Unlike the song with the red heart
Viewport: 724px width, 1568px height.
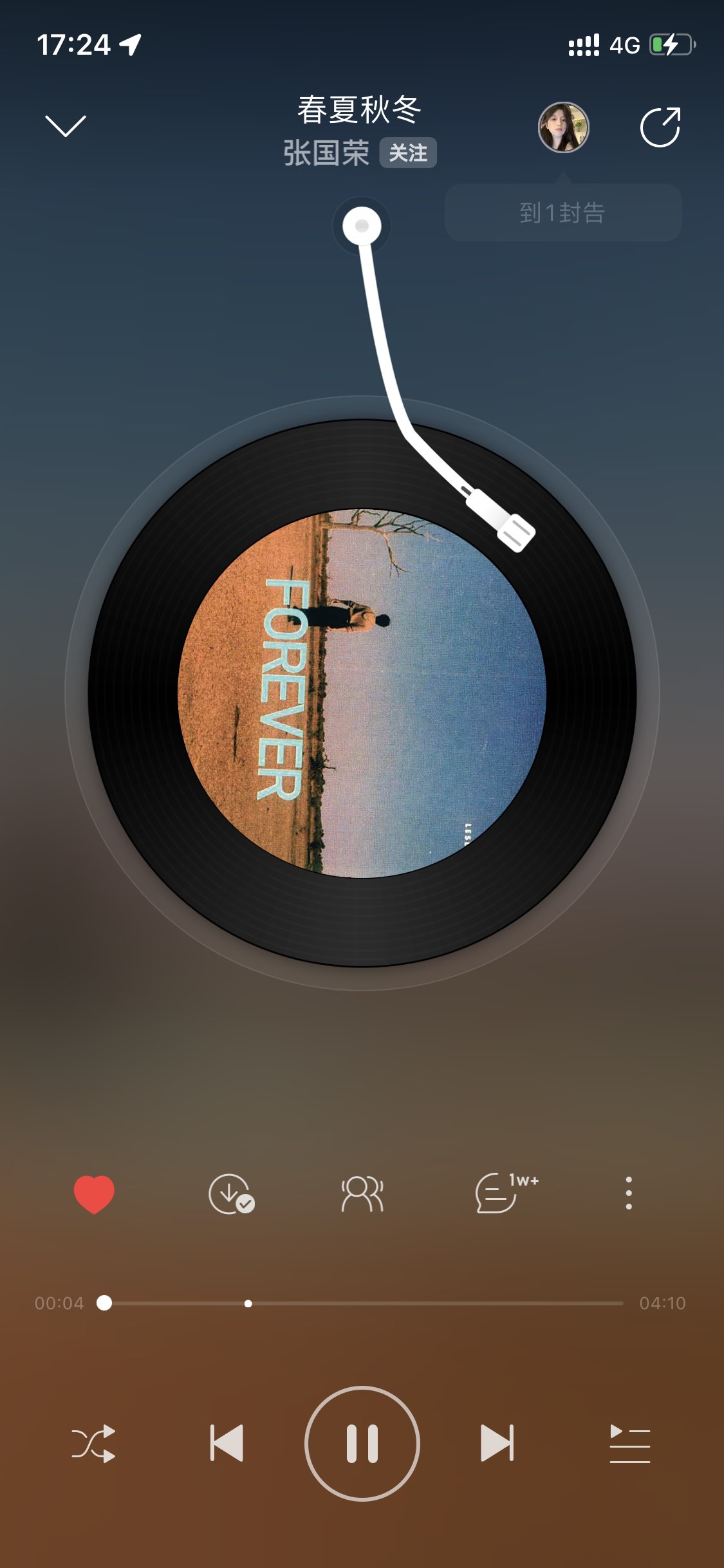pos(94,1194)
